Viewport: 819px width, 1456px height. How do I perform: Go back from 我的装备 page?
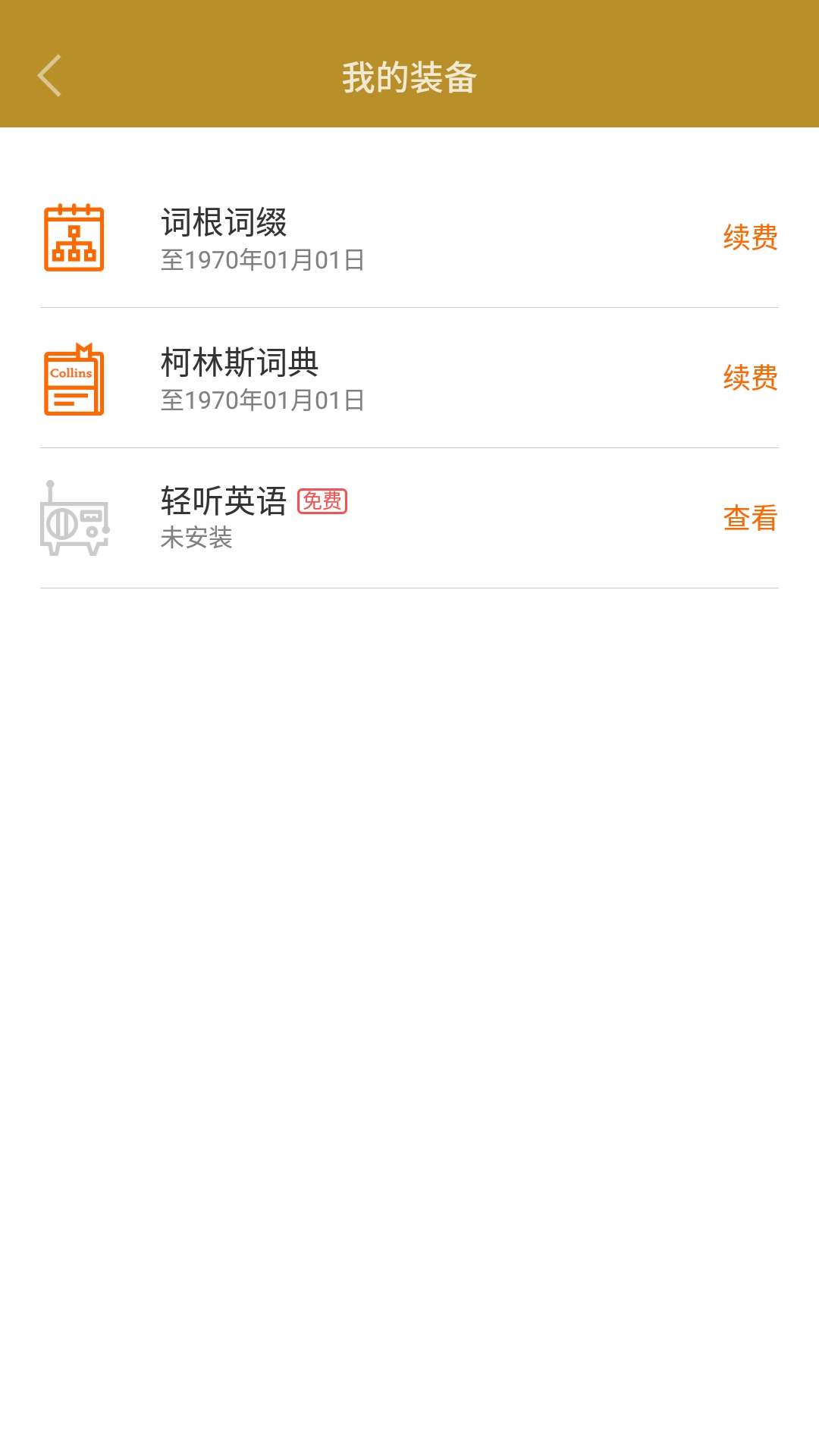tap(50, 76)
